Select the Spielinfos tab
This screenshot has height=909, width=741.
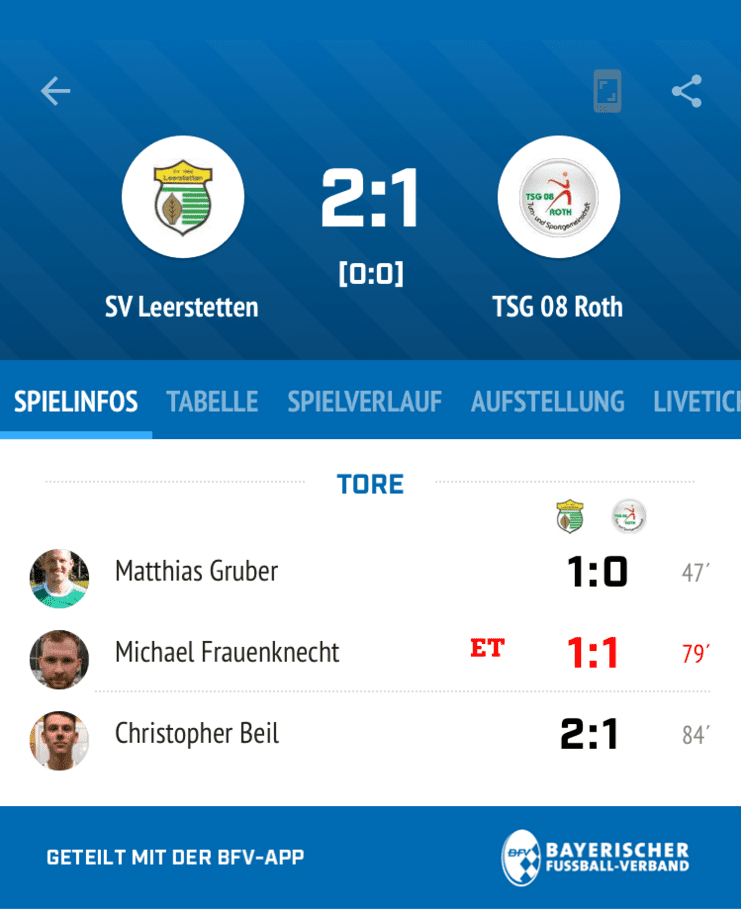tap(76, 402)
